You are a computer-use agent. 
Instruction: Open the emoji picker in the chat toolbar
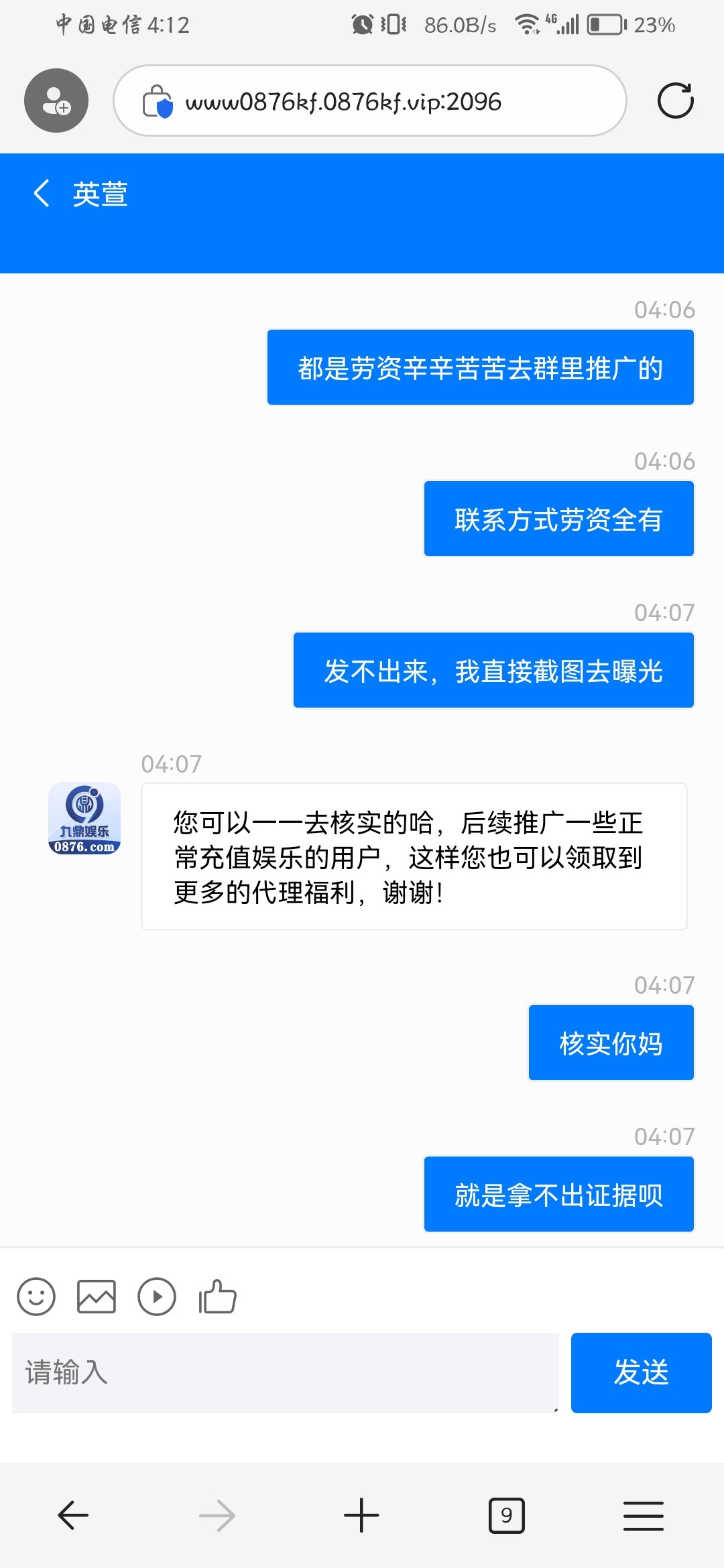click(36, 1297)
